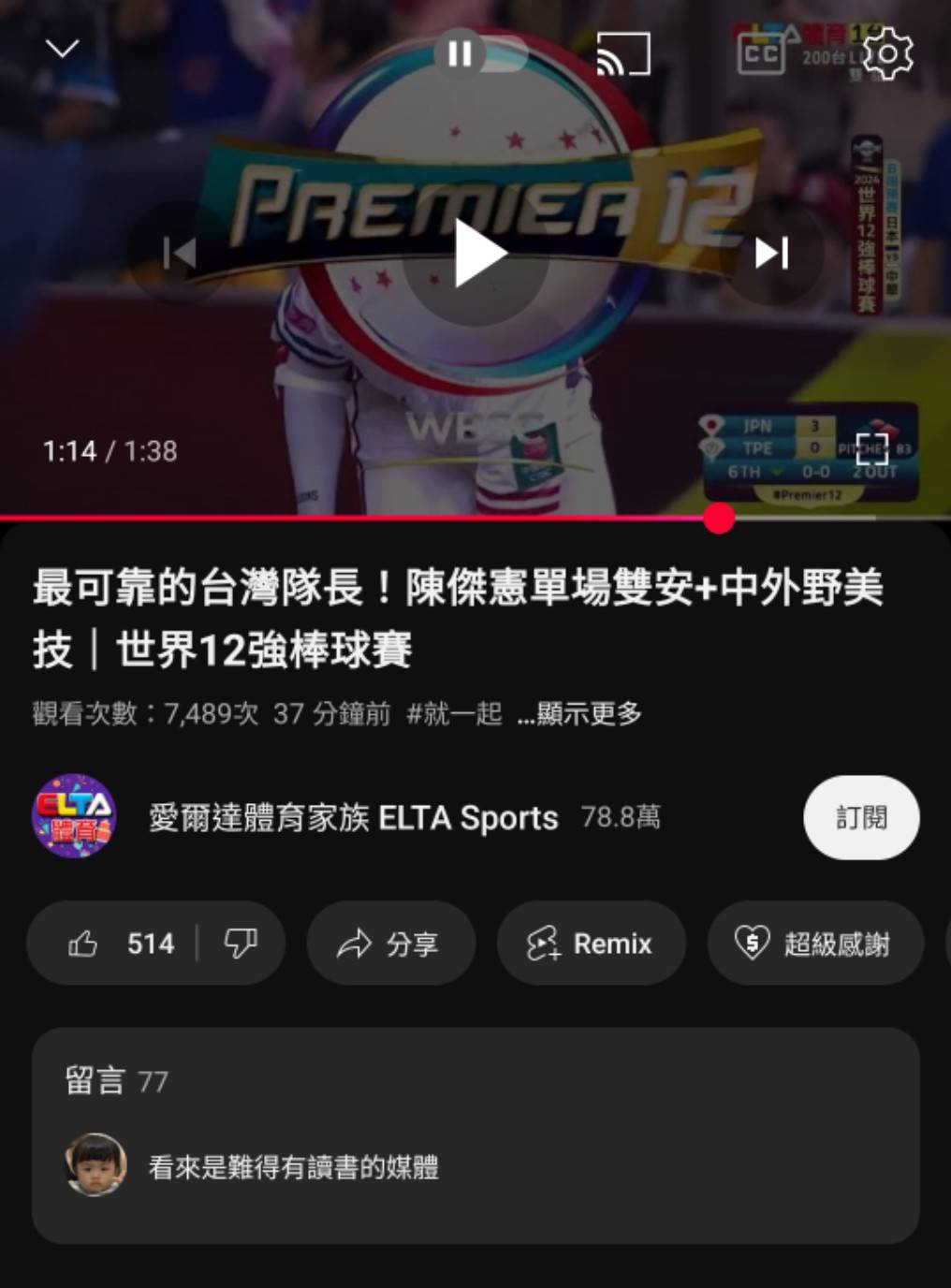Image resolution: width=951 pixels, height=1288 pixels.
Task: Open video settings gear
Action: click(x=887, y=54)
